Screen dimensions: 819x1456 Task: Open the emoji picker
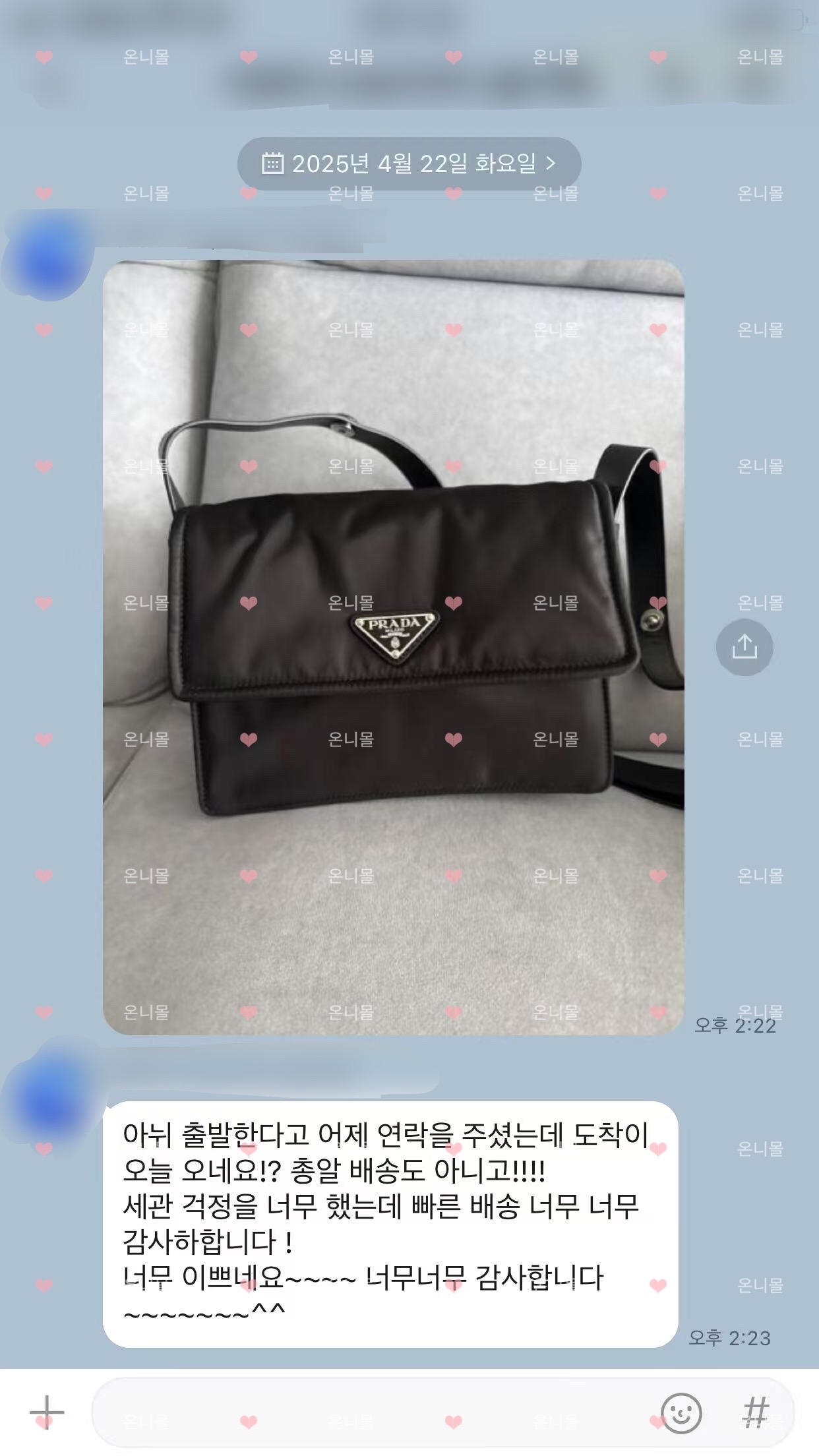click(681, 1412)
